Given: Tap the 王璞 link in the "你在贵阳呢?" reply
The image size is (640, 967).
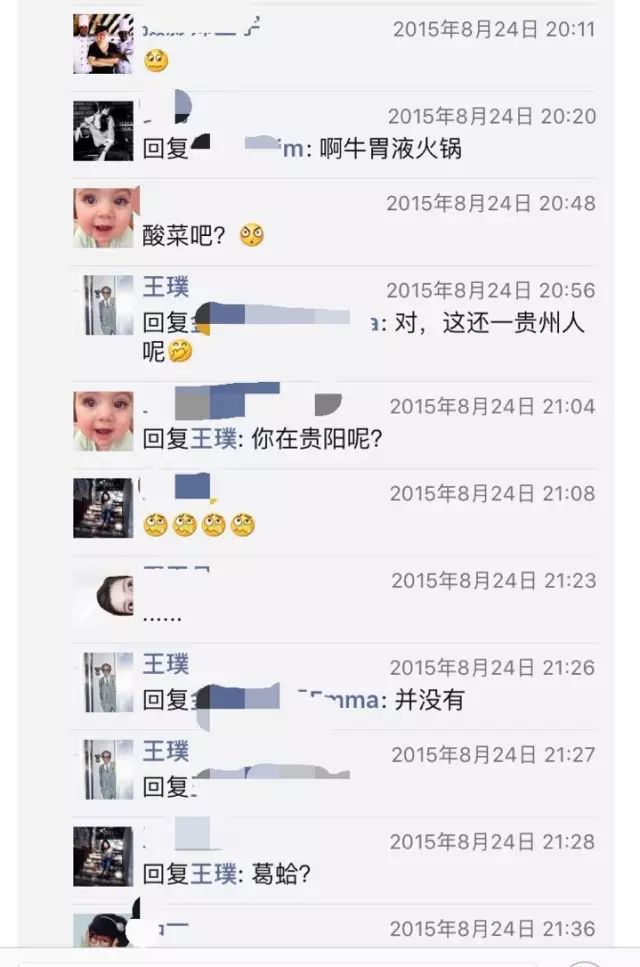Looking at the screenshot, I should coord(213,439).
